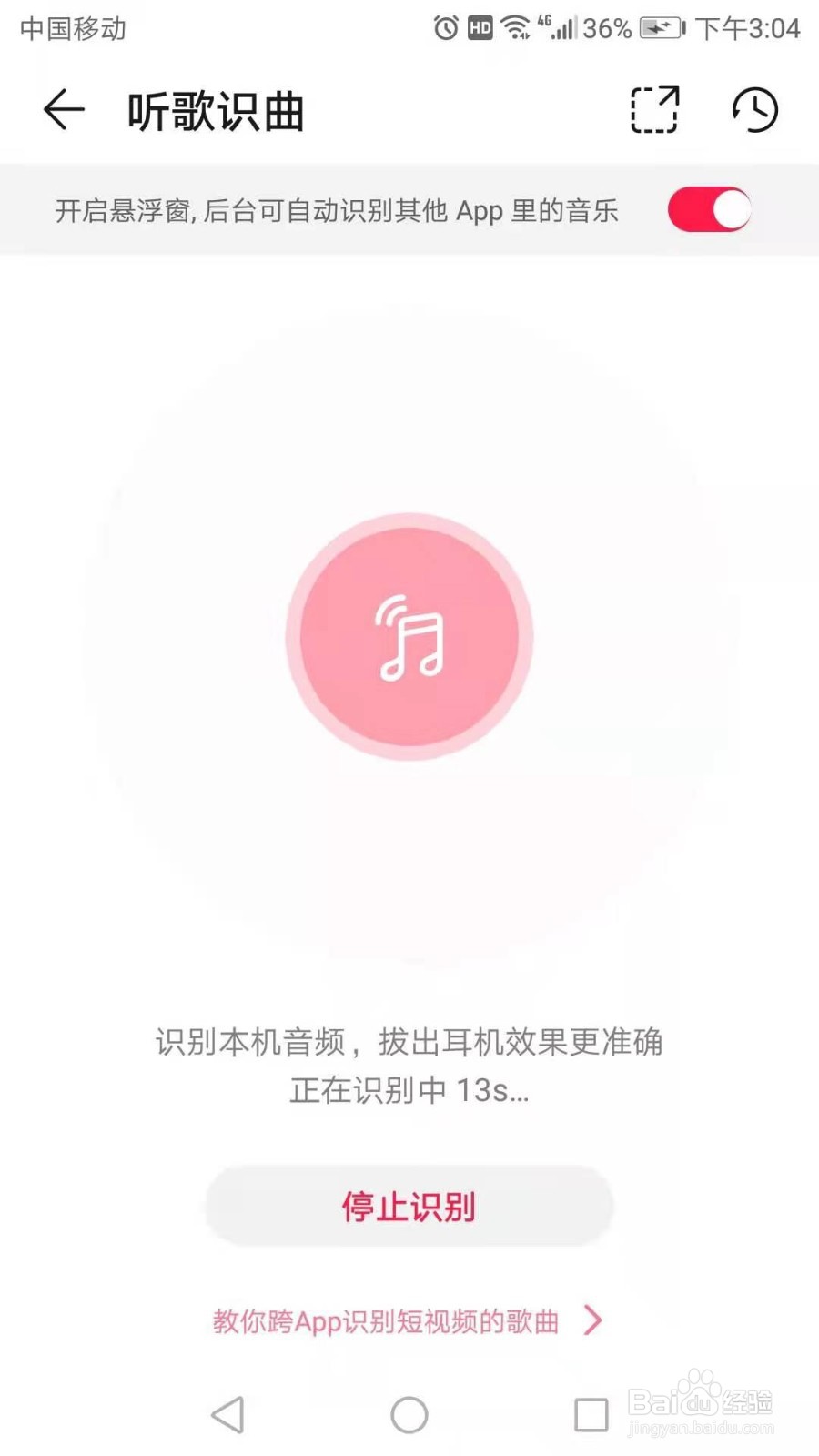The height and width of the screenshot is (1456, 819).
Task: Open recognition history via clock icon
Action: (756, 109)
